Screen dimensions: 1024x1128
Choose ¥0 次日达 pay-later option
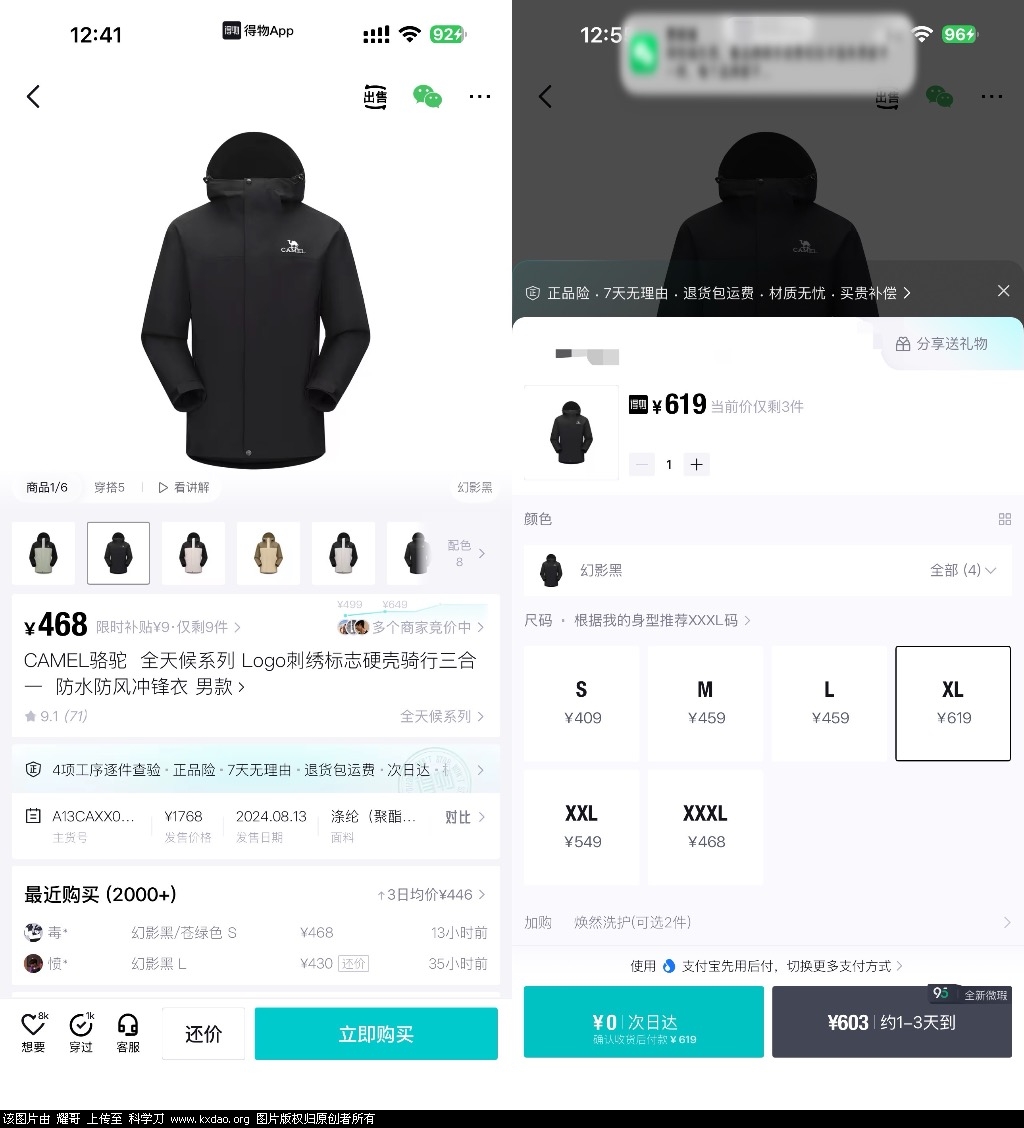point(643,1022)
